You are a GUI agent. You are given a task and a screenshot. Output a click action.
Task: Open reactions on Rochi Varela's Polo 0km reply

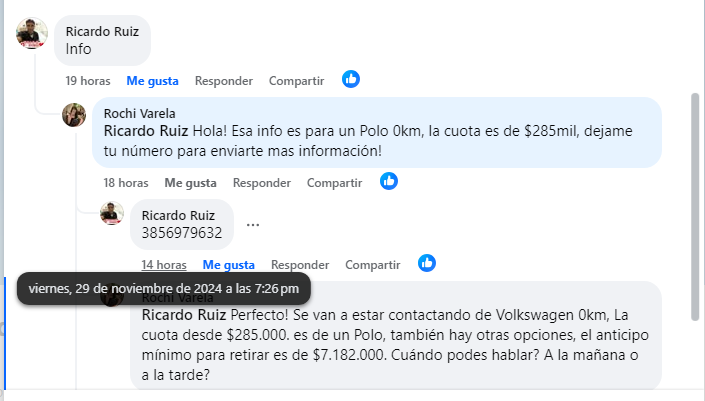pos(389,181)
